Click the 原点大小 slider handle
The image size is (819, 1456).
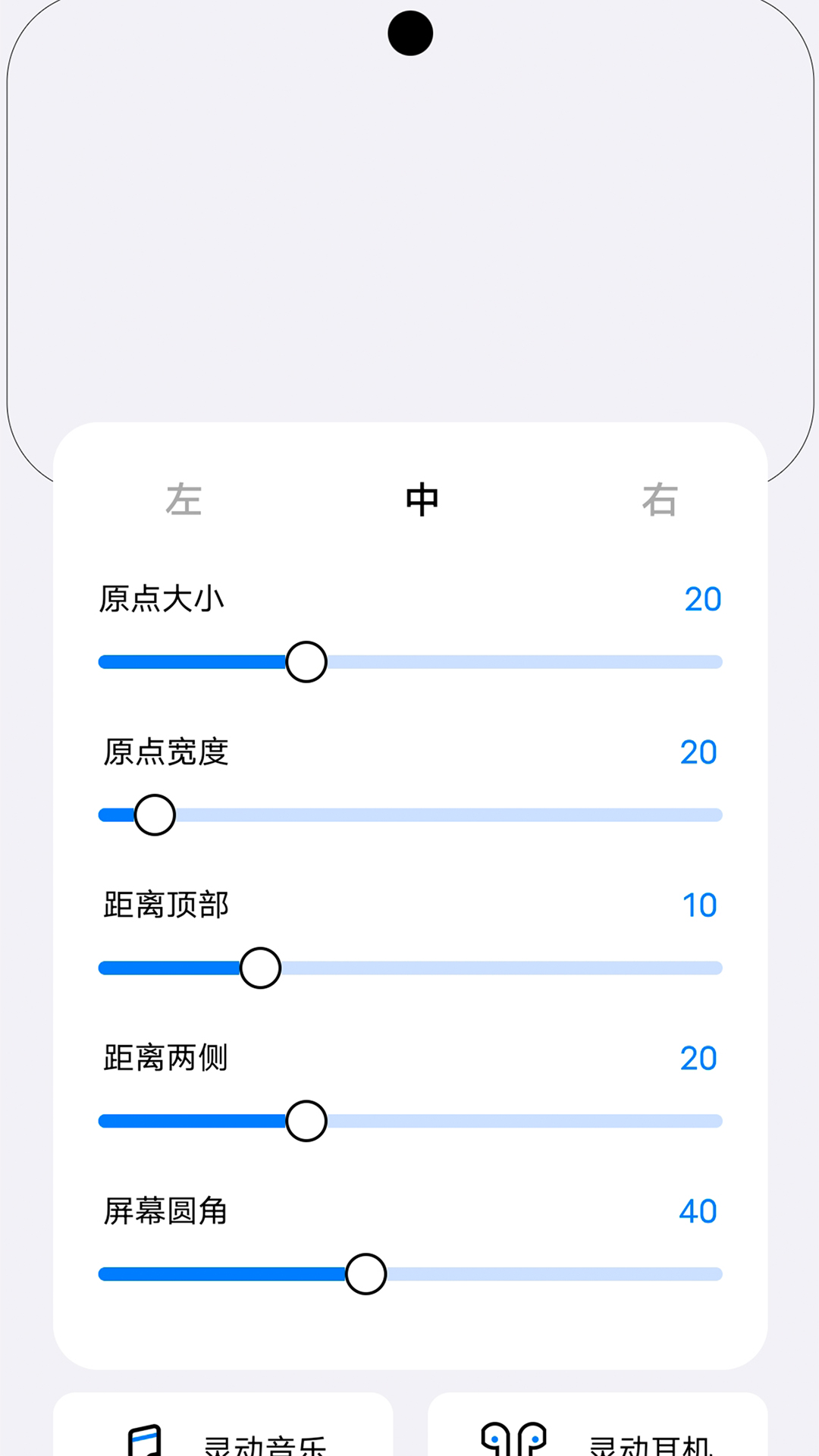click(306, 661)
